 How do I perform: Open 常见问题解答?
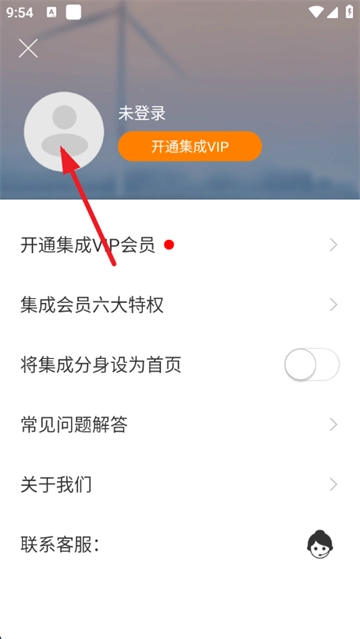(x=180, y=425)
